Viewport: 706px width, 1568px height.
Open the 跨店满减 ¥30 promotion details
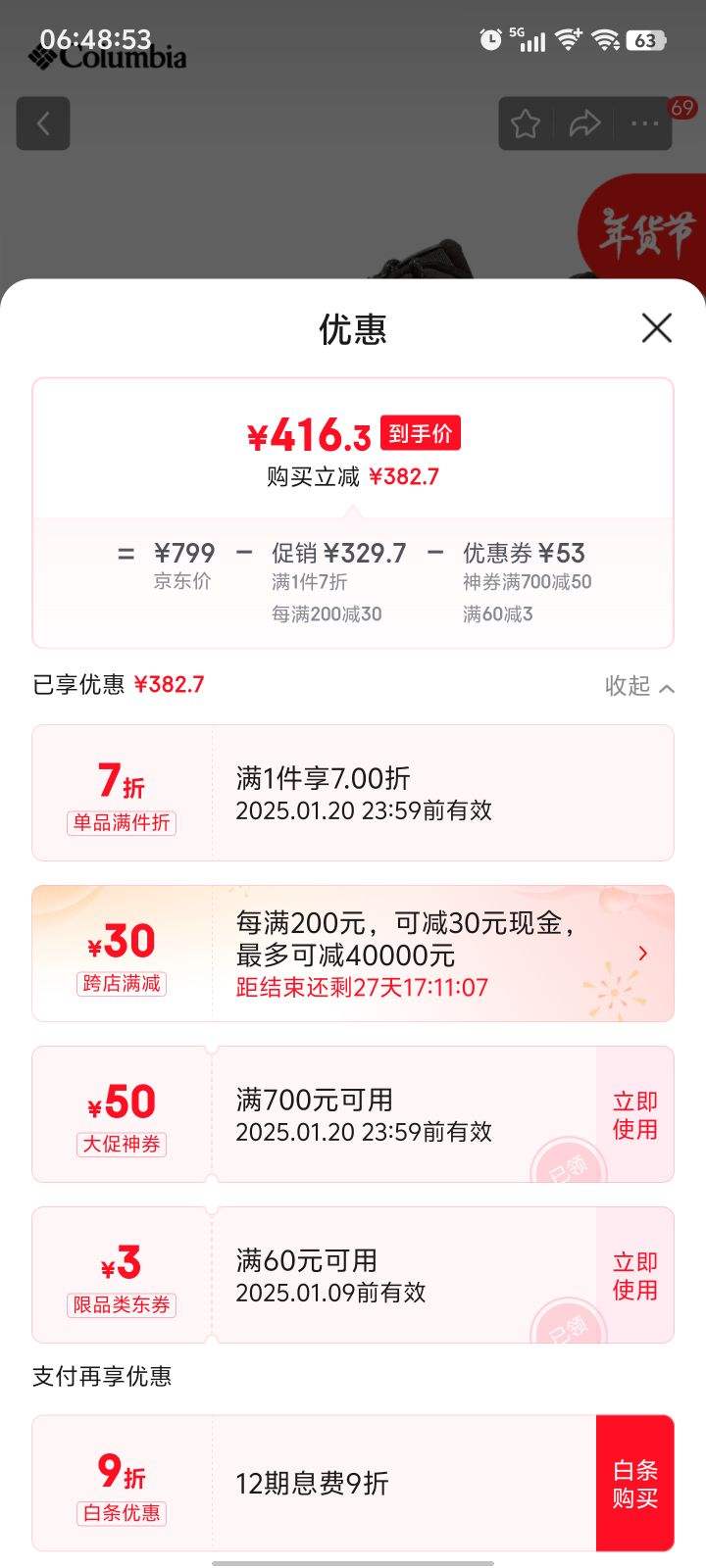tap(642, 953)
